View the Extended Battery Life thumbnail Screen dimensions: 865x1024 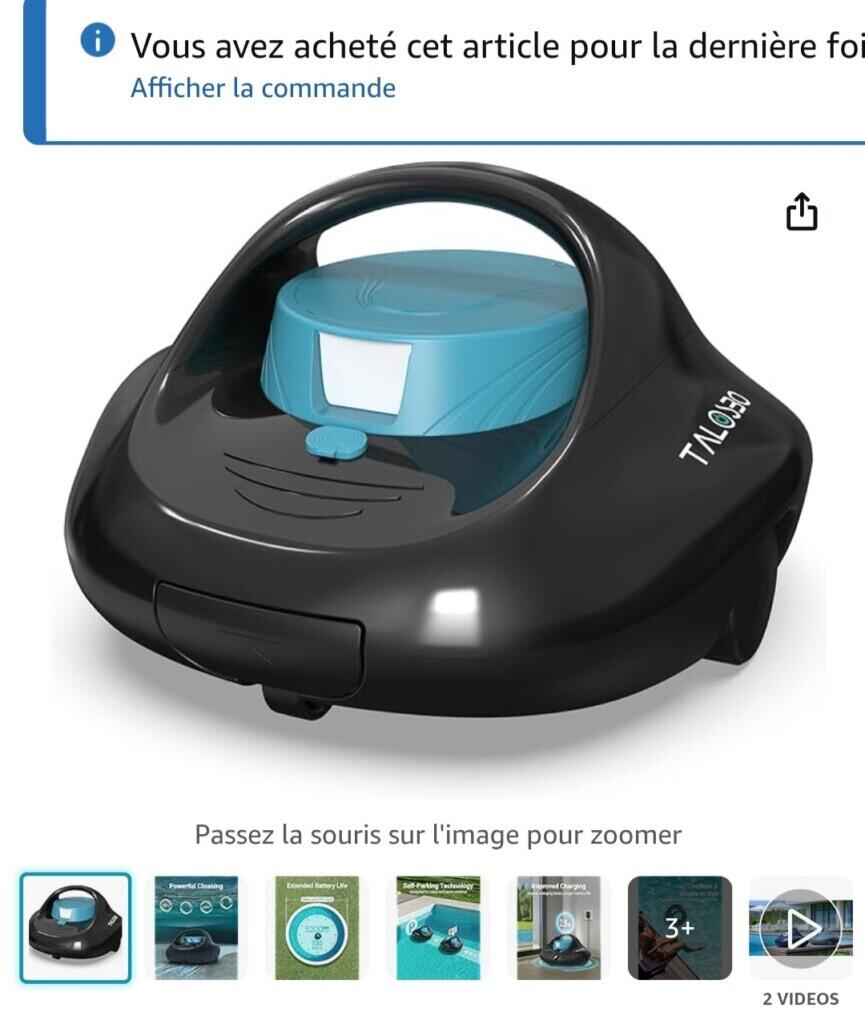point(317,928)
